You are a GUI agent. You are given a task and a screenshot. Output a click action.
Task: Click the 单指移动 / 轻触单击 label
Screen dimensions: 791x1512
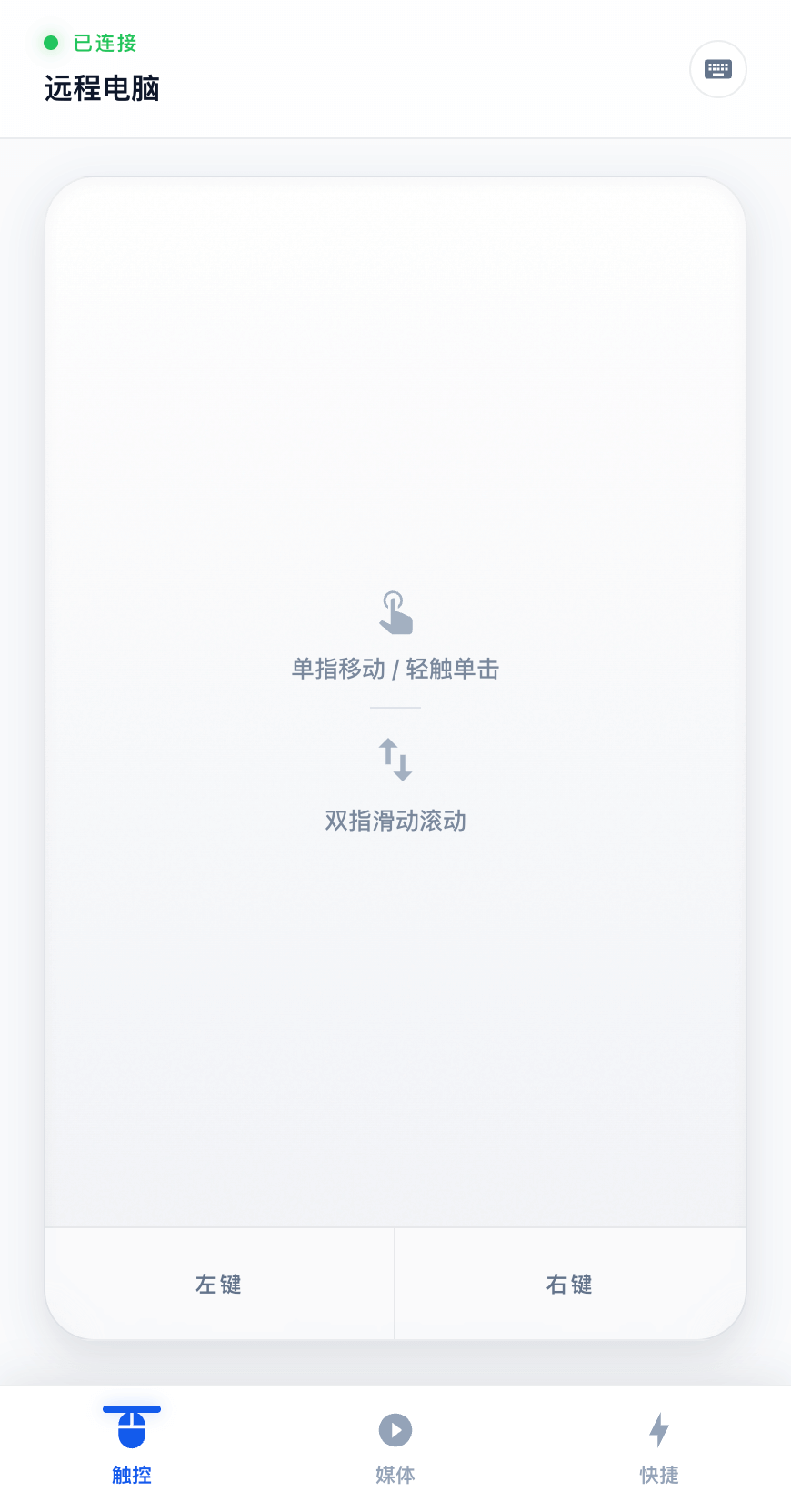pyautogui.click(x=395, y=669)
